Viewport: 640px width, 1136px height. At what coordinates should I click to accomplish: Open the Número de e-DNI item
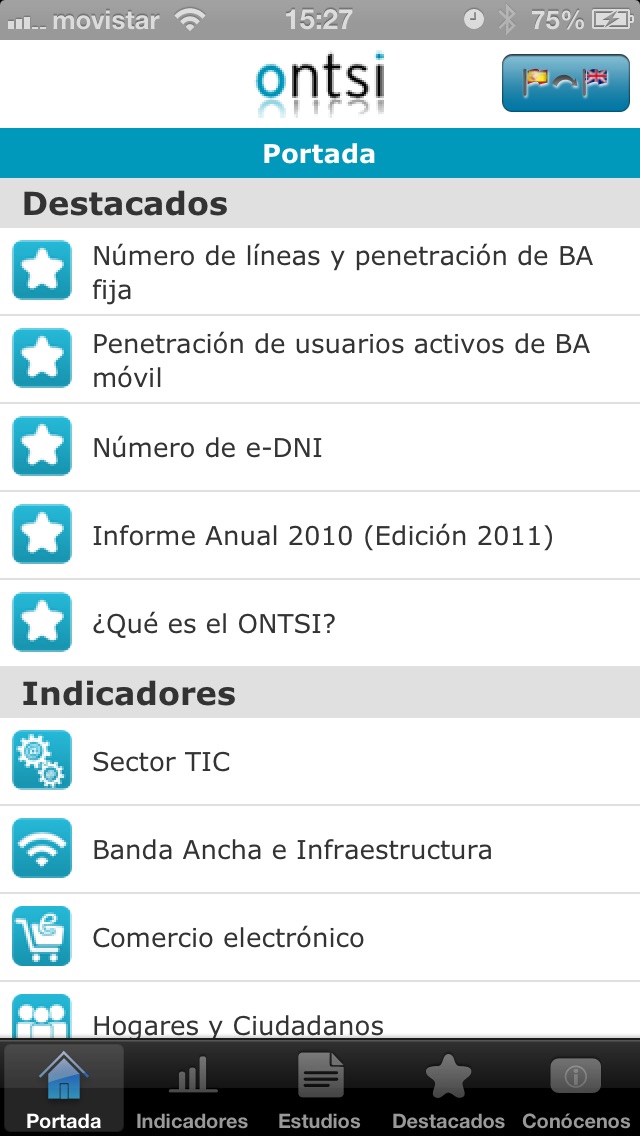[320, 448]
